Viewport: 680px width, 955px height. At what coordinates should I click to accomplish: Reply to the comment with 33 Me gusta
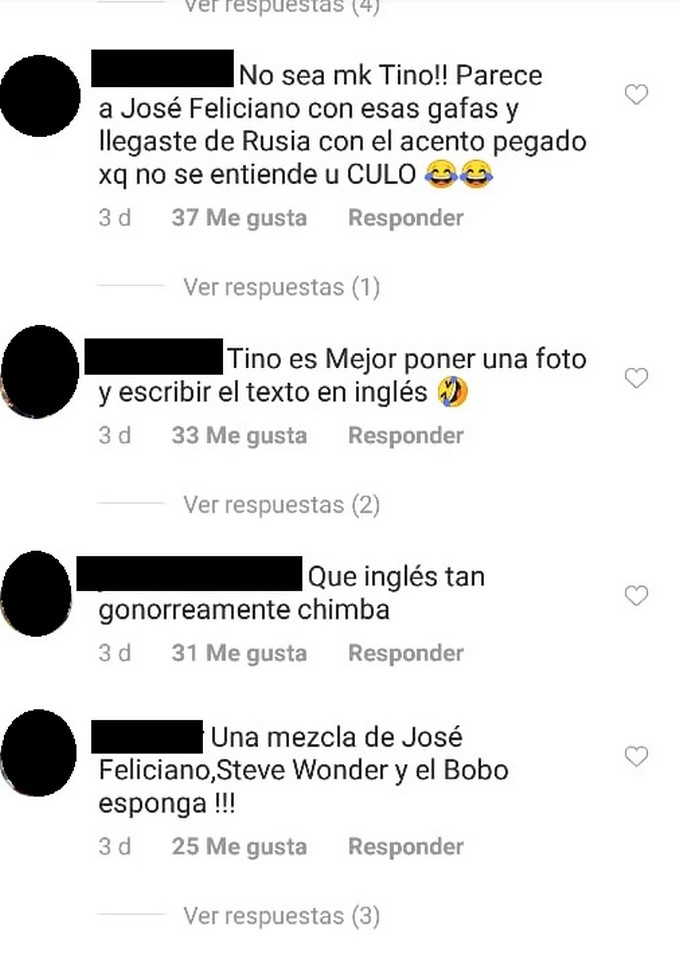405,436
